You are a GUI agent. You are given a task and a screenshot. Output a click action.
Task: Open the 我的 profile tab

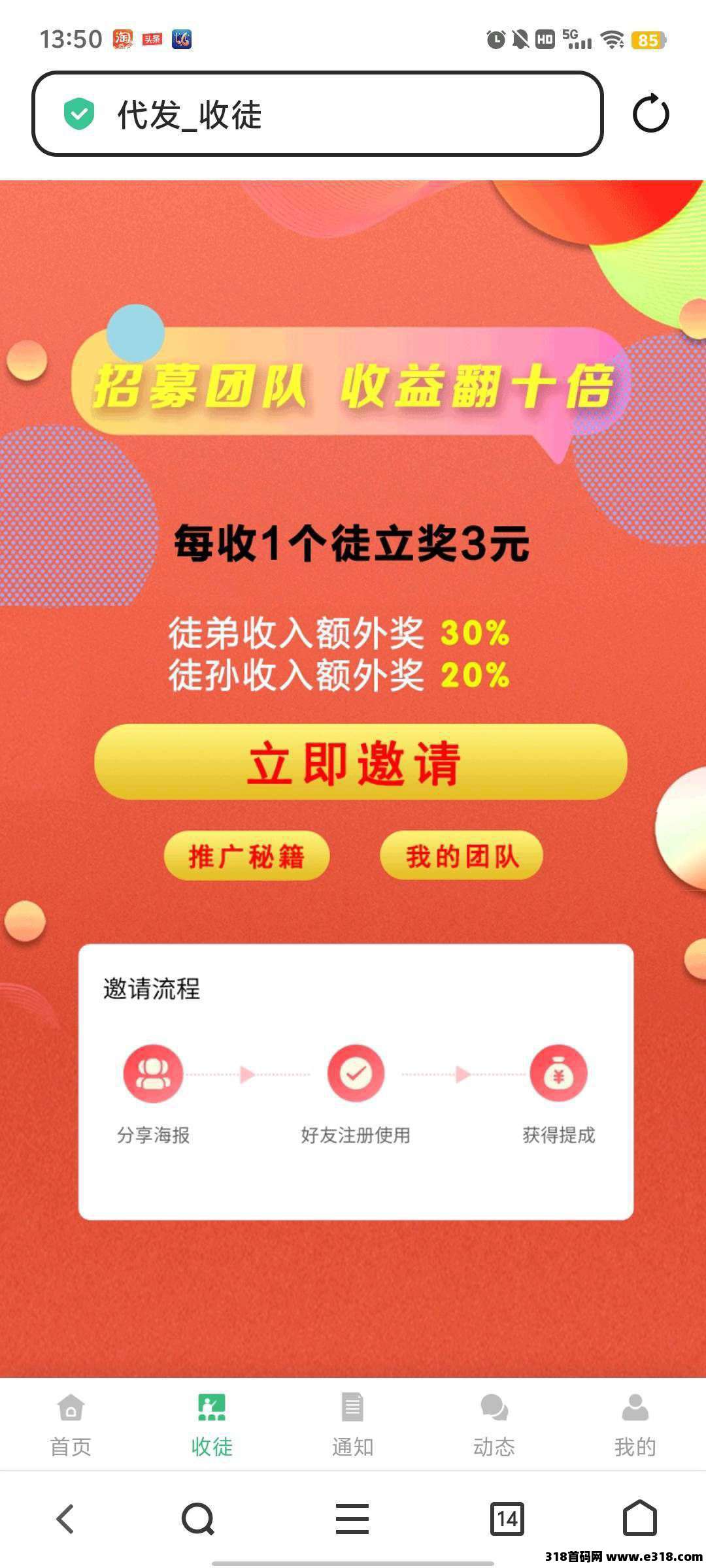coord(635,1424)
